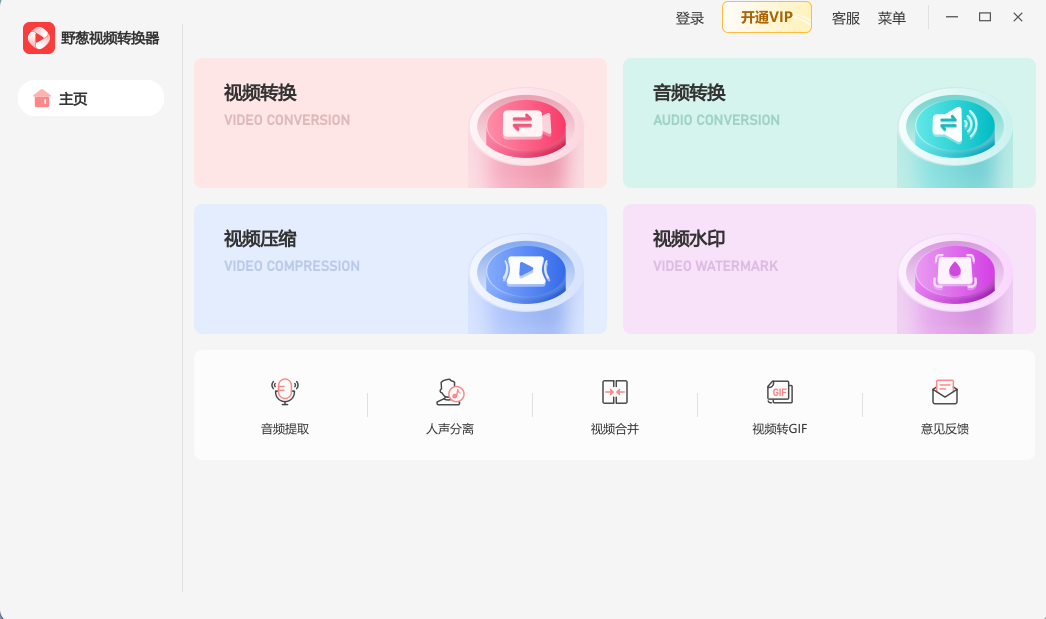
Task: Open the 视频转换 video conversion card
Action: [x=400, y=123]
